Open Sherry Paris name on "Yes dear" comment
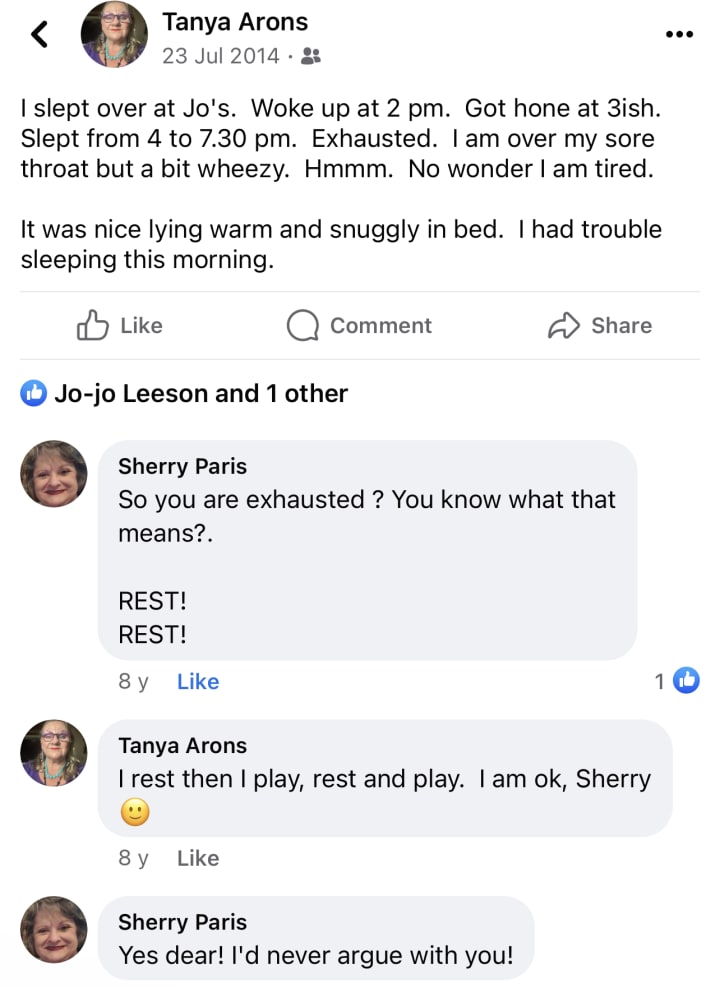This screenshot has width=720, height=988. 183,922
